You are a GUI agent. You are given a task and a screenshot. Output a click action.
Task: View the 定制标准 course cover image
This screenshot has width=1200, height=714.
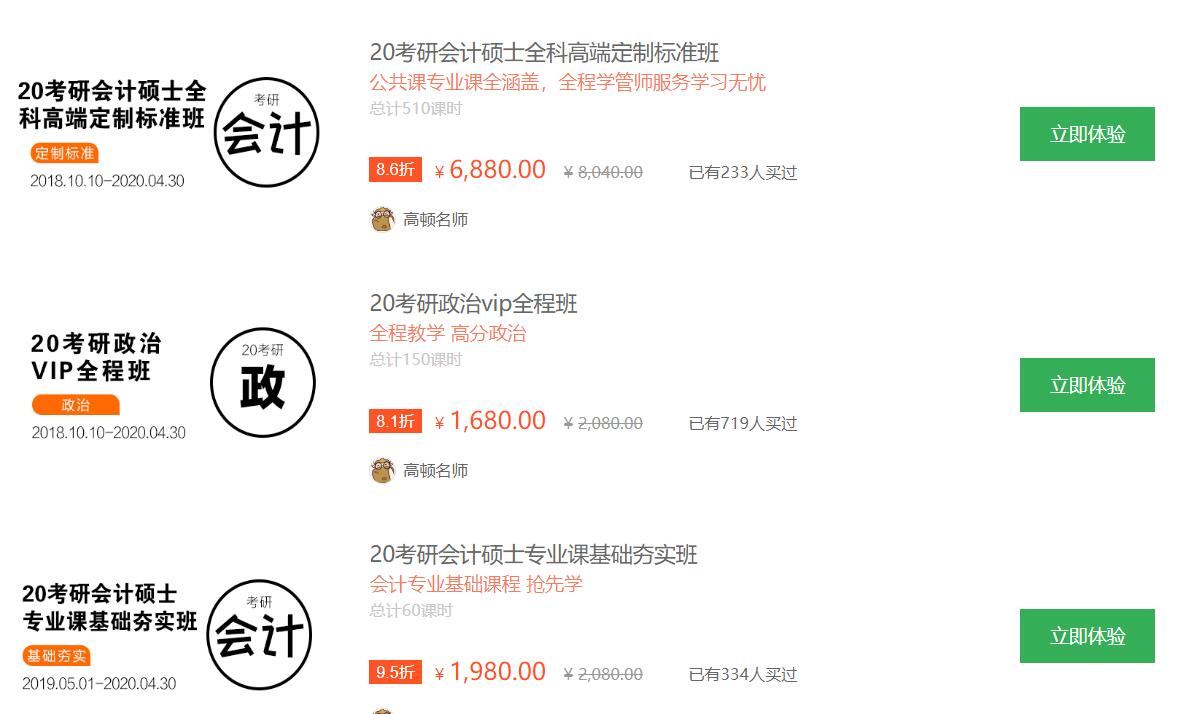(168, 134)
